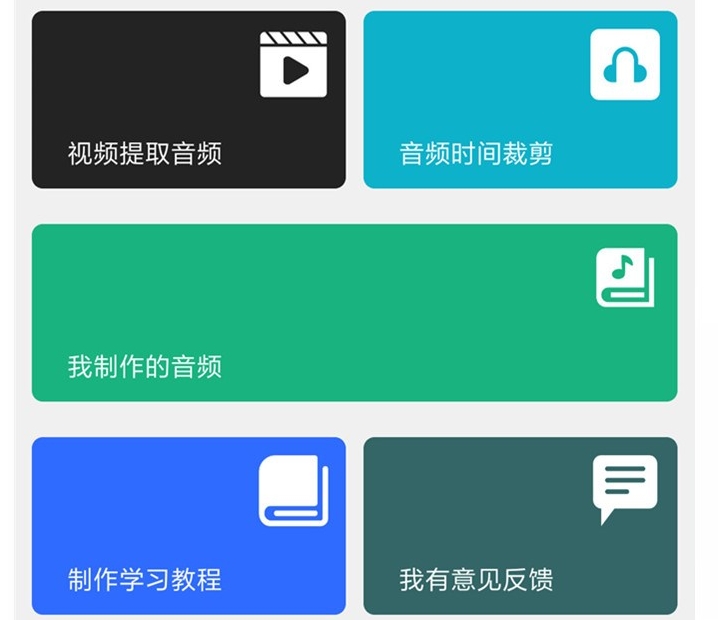Go to 我有意见反馈 feedback

(520, 526)
